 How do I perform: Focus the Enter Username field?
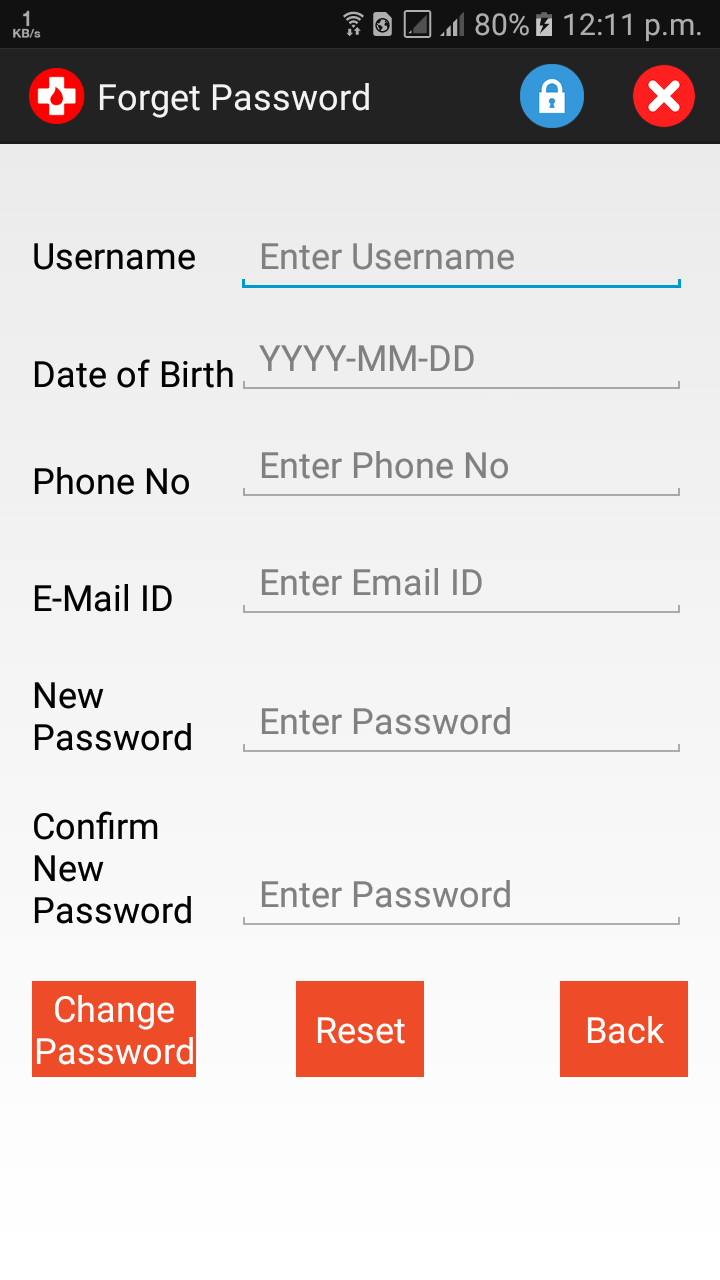click(461, 258)
